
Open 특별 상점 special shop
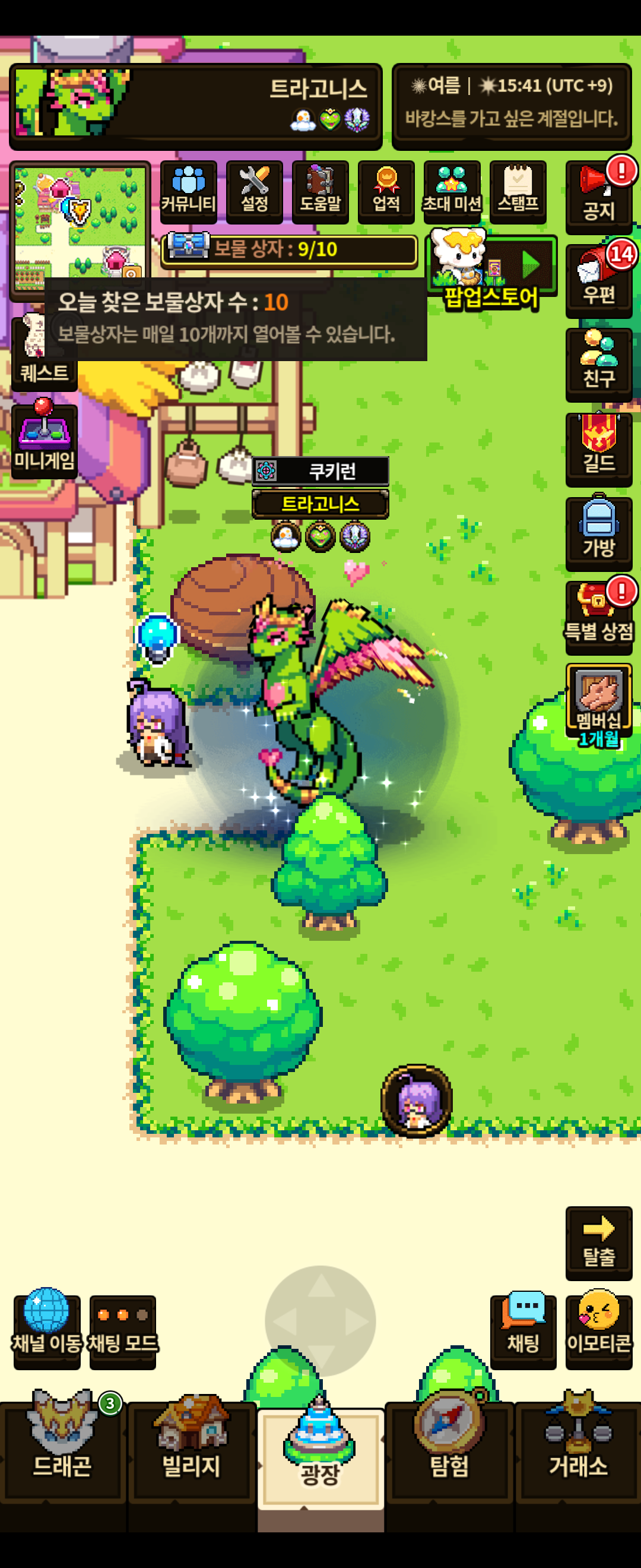coord(598,617)
